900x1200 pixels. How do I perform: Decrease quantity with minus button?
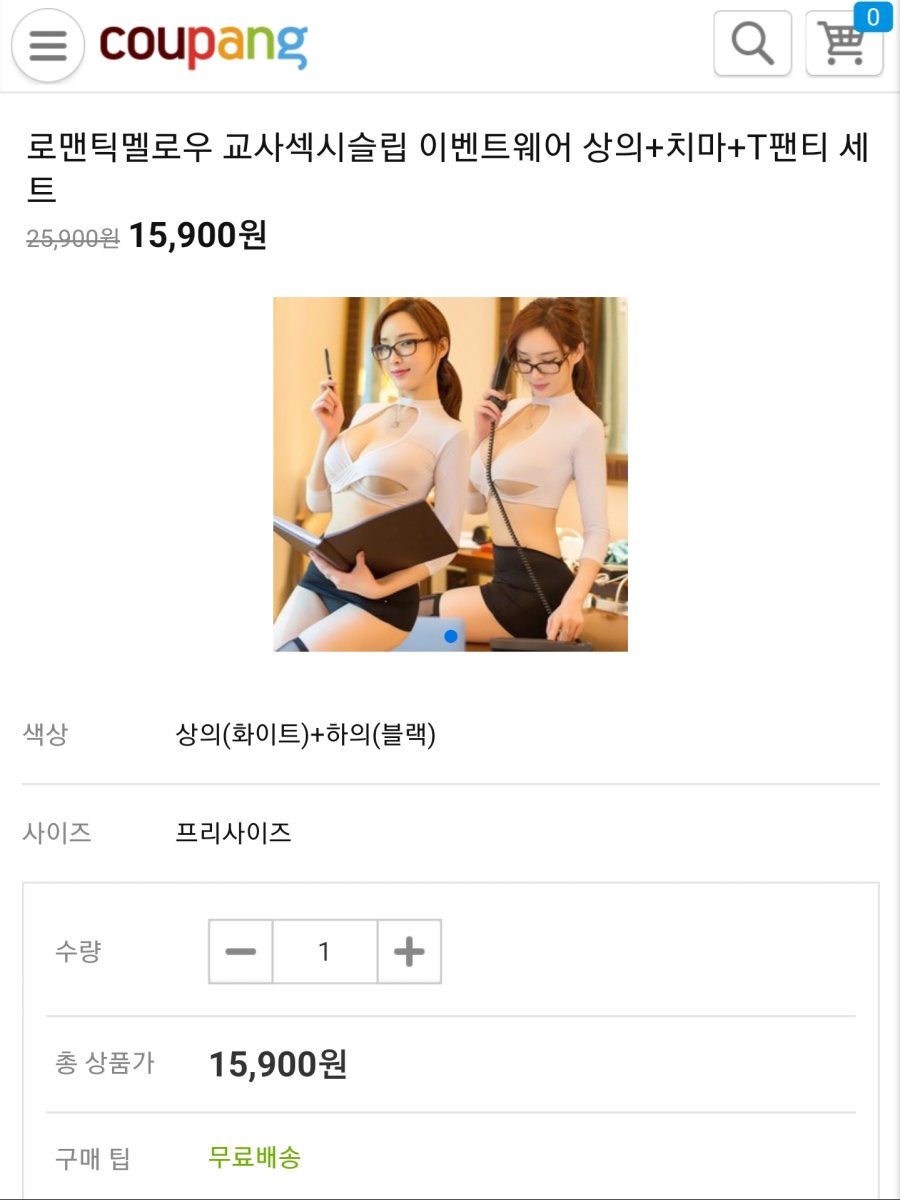[x=241, y=952]
